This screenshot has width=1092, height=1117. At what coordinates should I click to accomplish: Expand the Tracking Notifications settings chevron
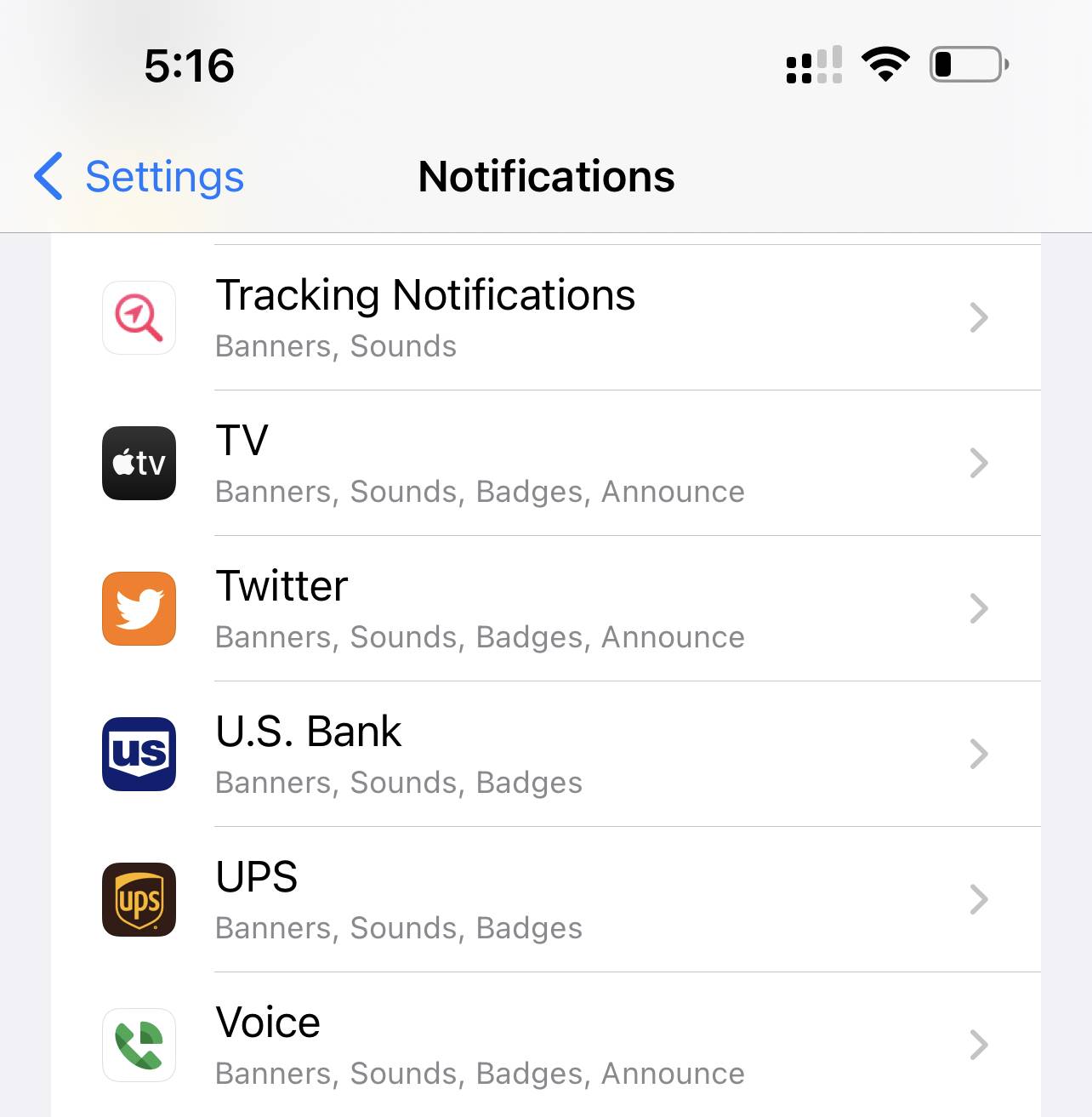pos(980,317)
